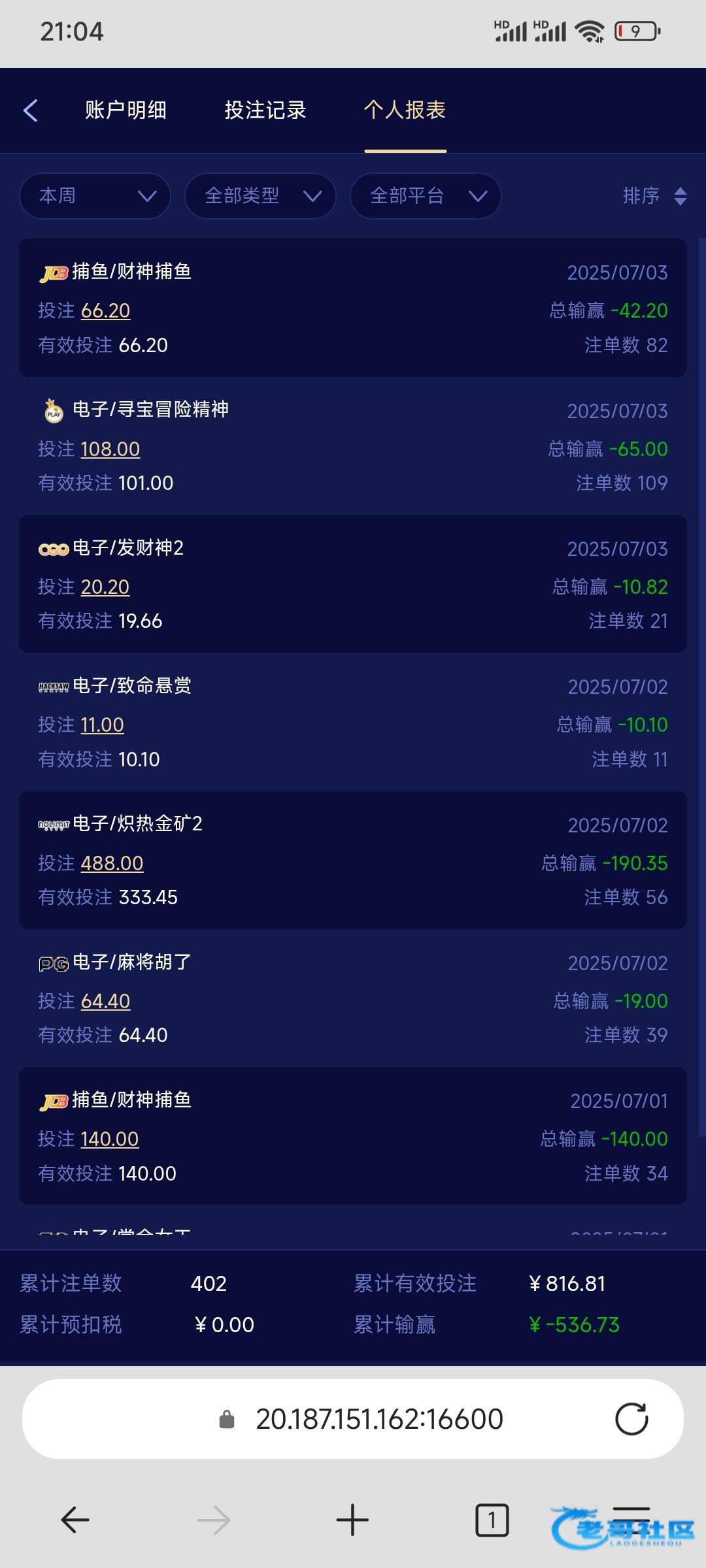Image resolution: width=706 pixels, height=1568 pixels.
Task: Expand the 本周 time range dropdown
Action: [x=95, y=195]
